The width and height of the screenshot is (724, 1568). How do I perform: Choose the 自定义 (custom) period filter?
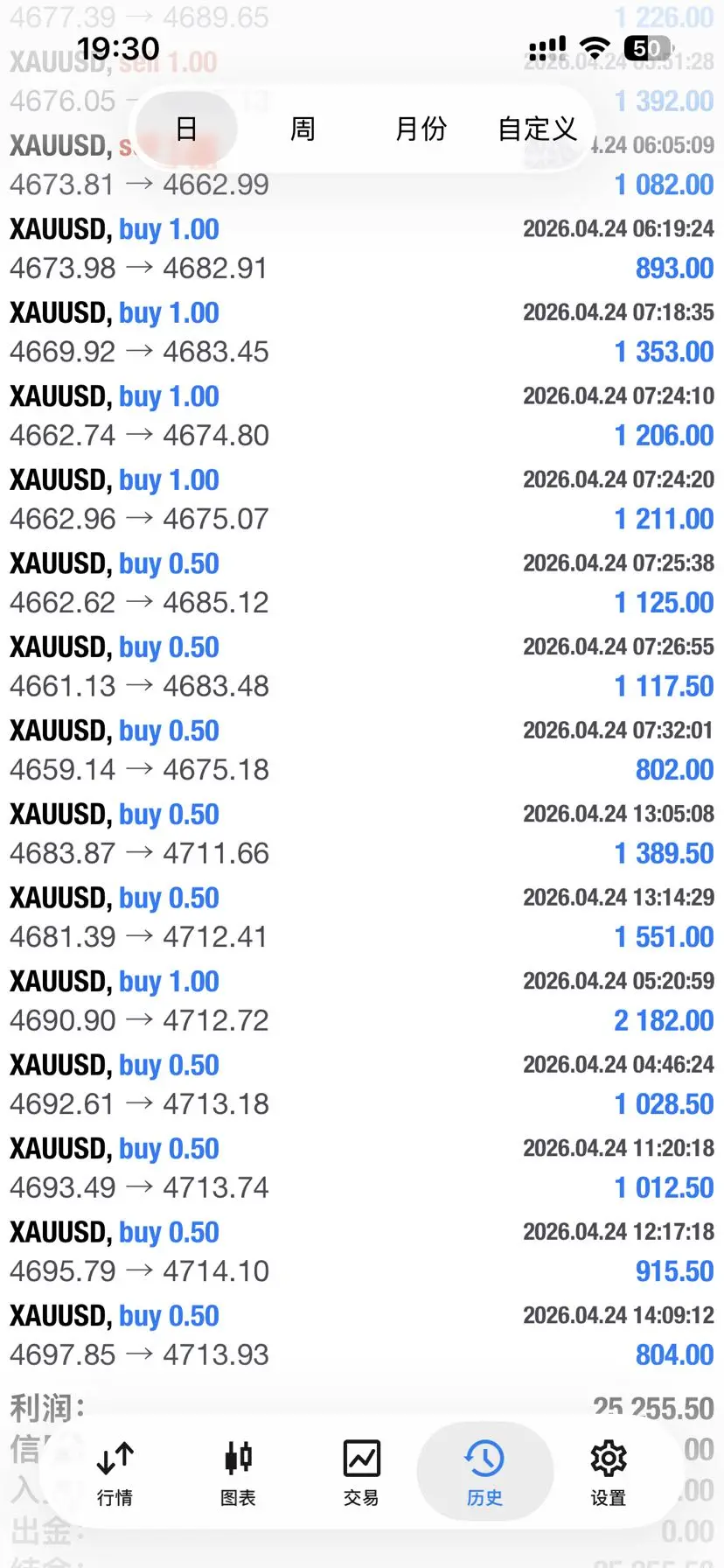537,129
